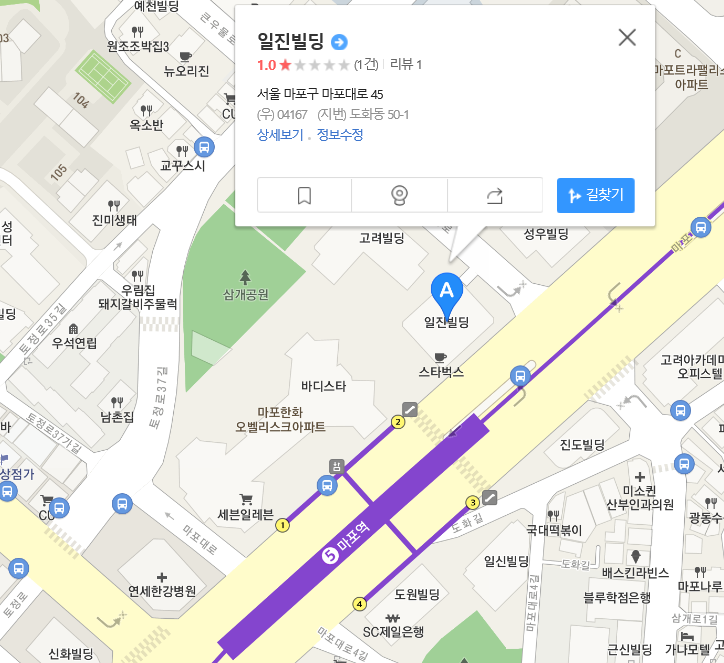Start directions with the 길찾기 button
The width and height of the screenshot is (724, 663).
(595, 195)
